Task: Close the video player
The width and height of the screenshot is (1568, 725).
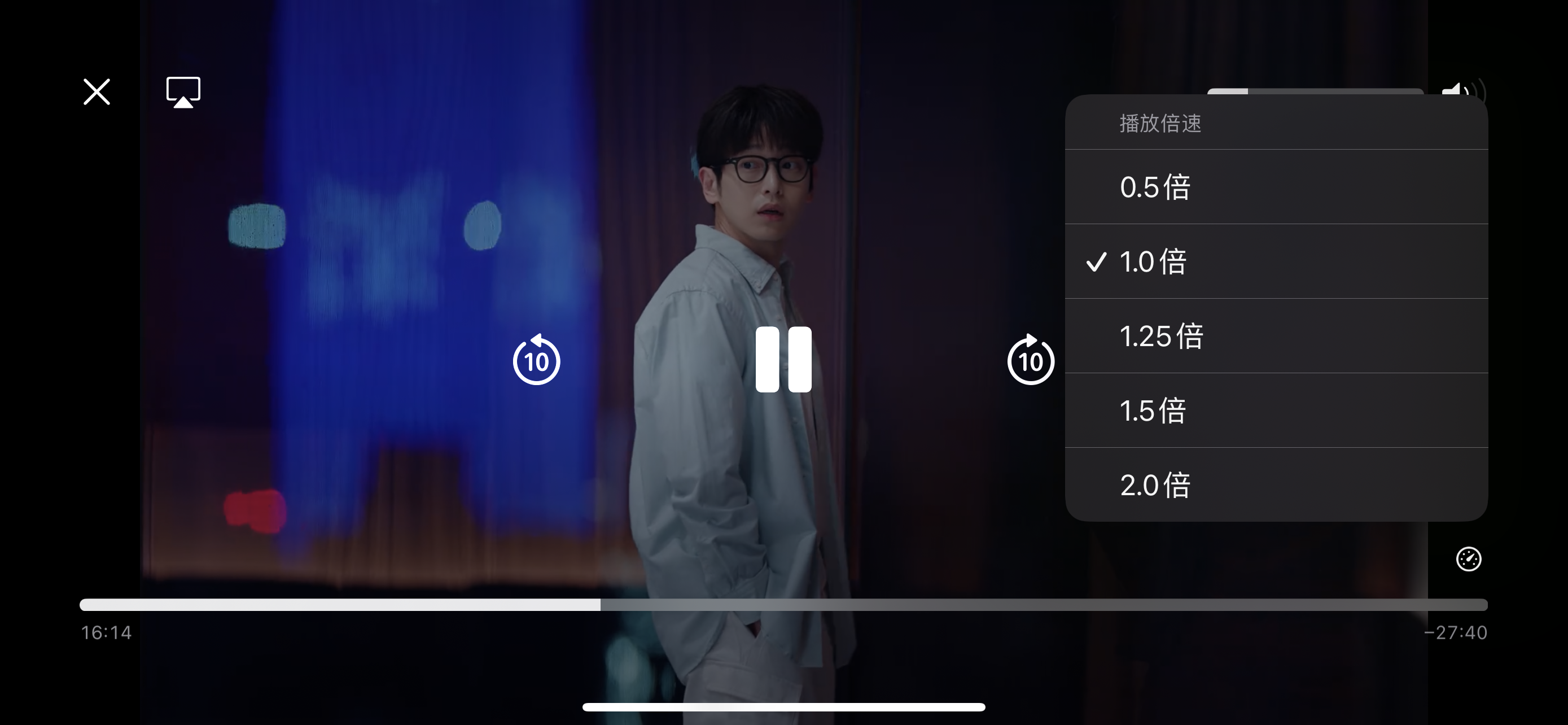Action: click(x=97, y=92)
